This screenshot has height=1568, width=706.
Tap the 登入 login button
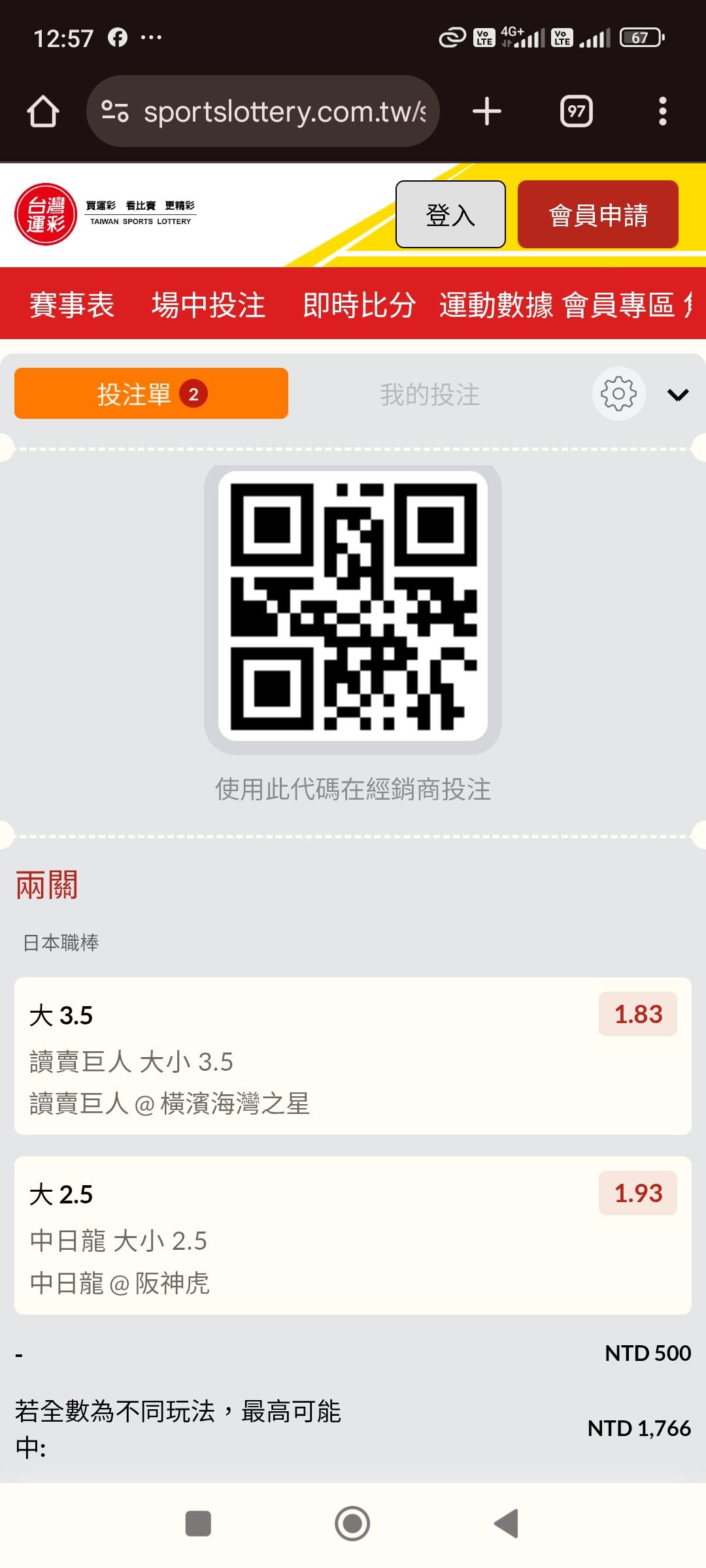coord(450,214)
